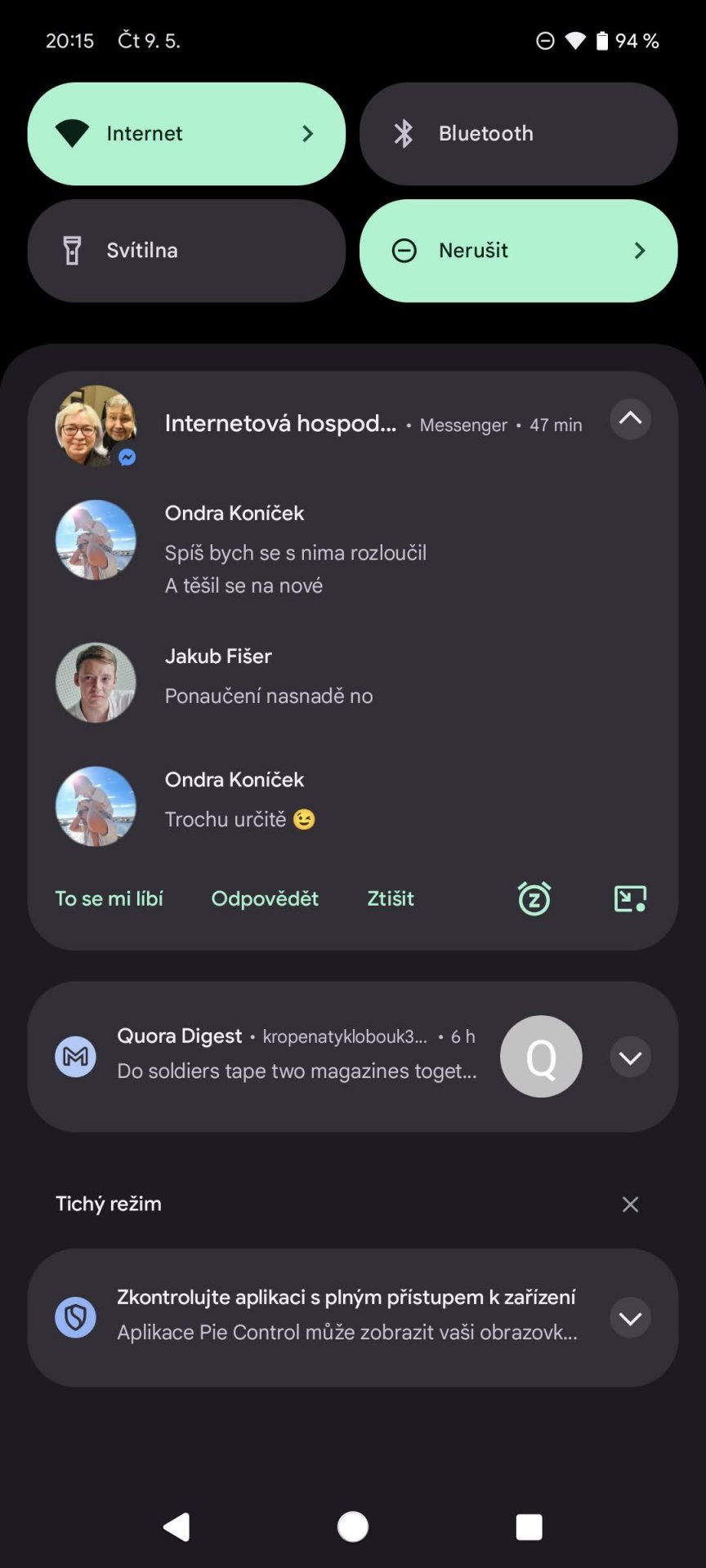Open recent apps with the square button

tap(529, 1526)
